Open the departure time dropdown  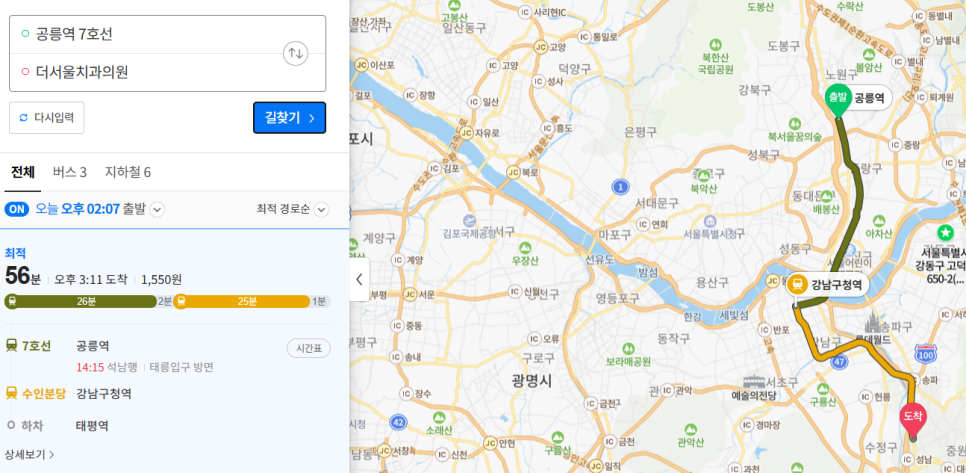157,209
